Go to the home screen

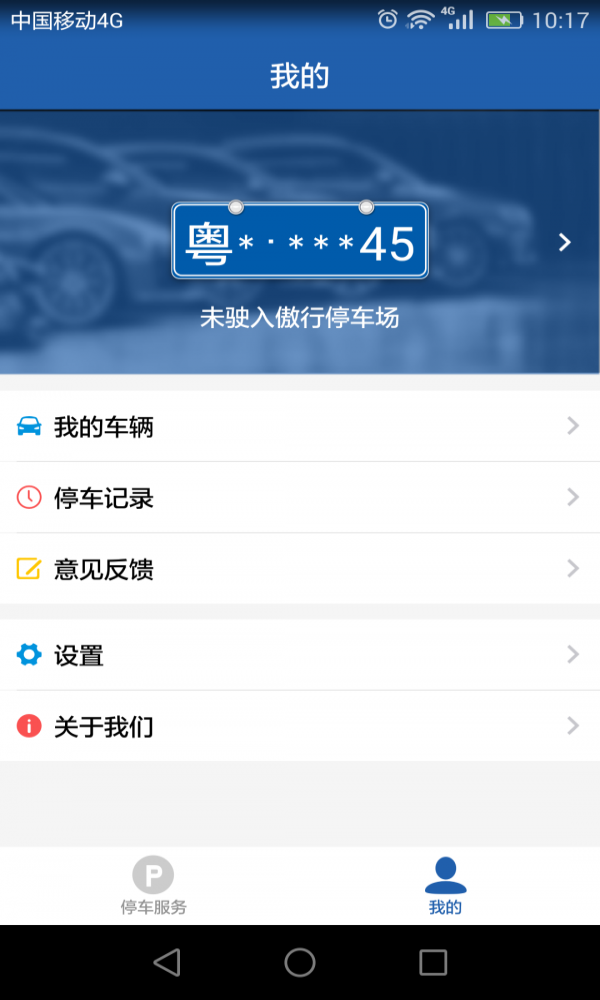pyautogui.click(x=300, y=962)
